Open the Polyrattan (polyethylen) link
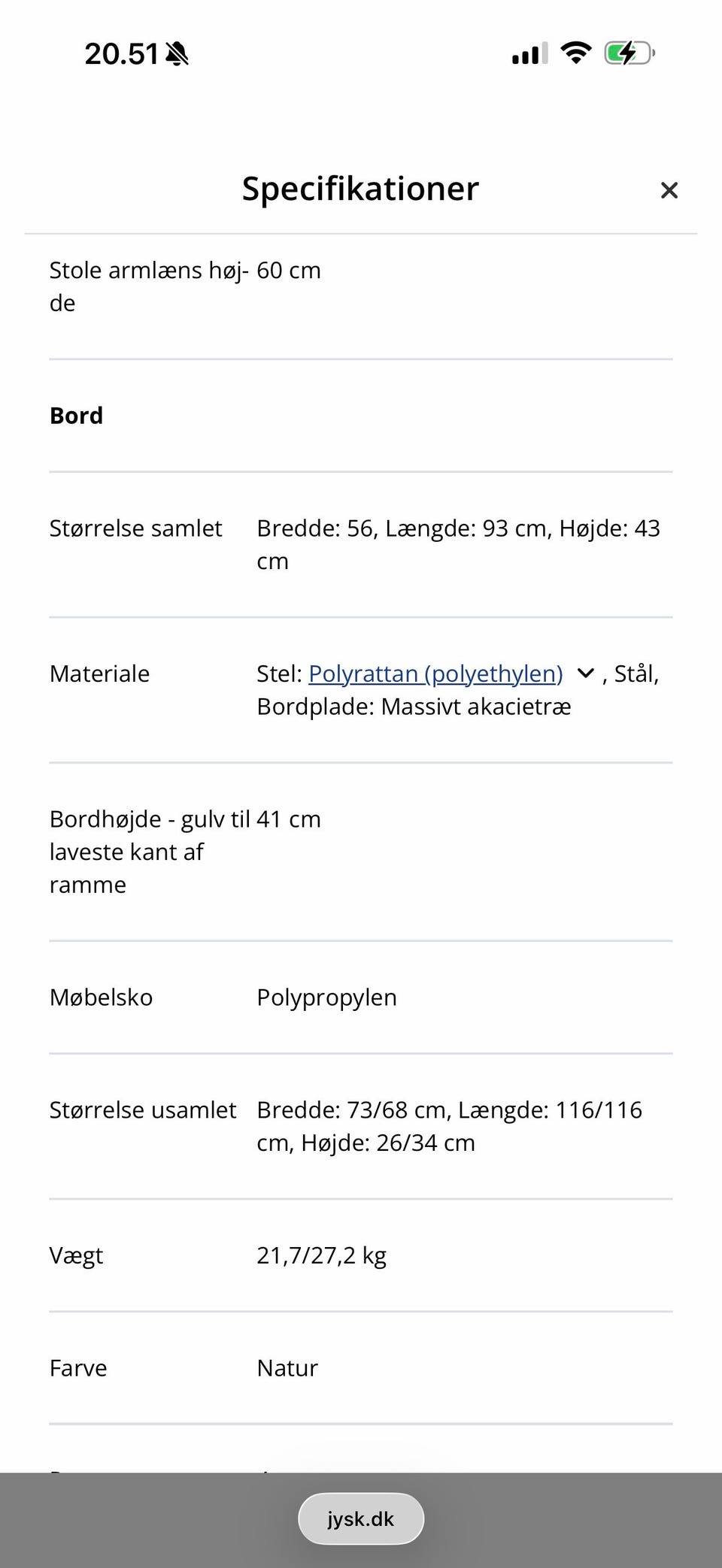 click(436, 674)
